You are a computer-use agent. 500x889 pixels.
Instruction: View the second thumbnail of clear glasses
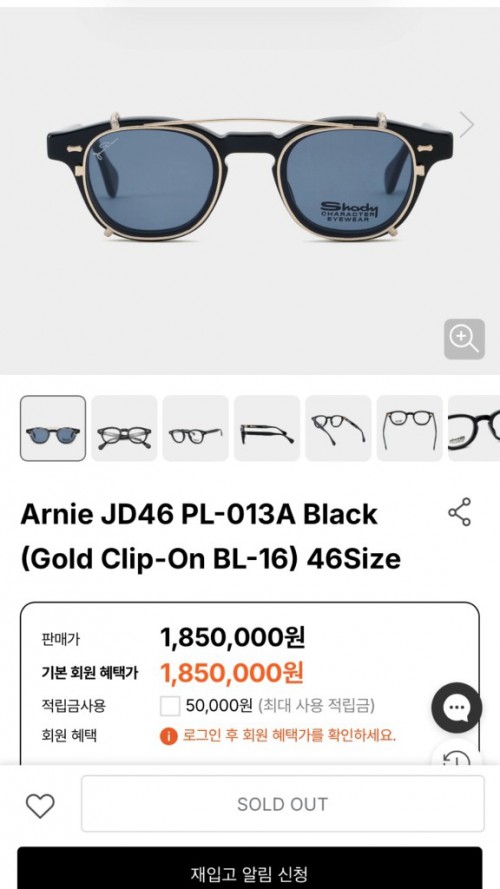point(124,428)
